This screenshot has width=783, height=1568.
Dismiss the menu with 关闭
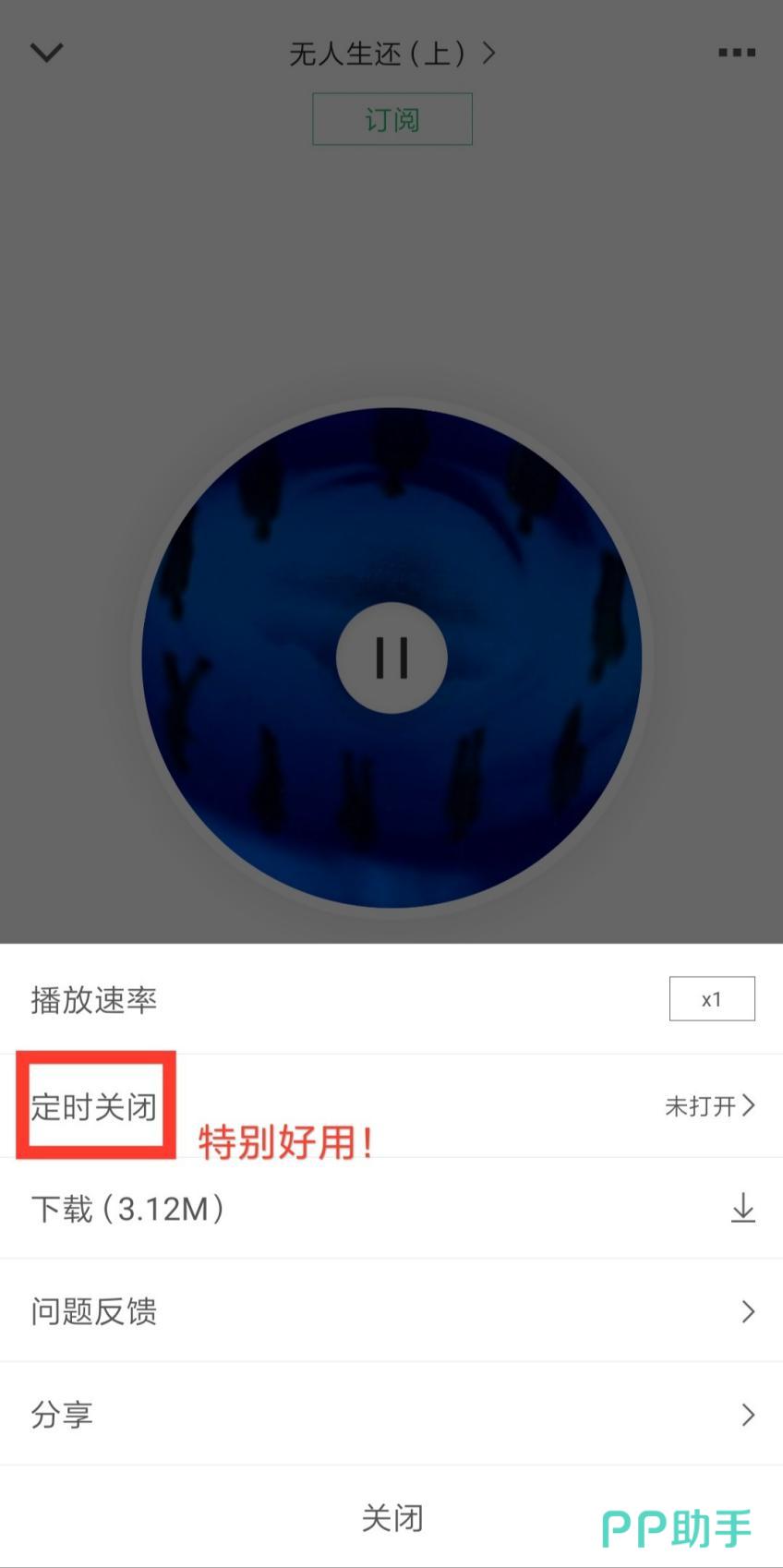tap(391, 1518)
